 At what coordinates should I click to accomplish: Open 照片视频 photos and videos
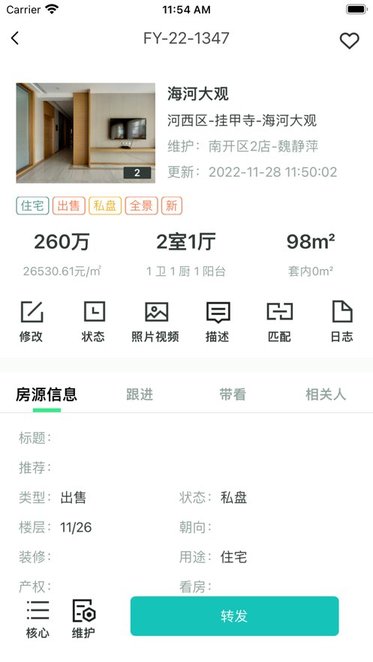(x=155, y=321)
